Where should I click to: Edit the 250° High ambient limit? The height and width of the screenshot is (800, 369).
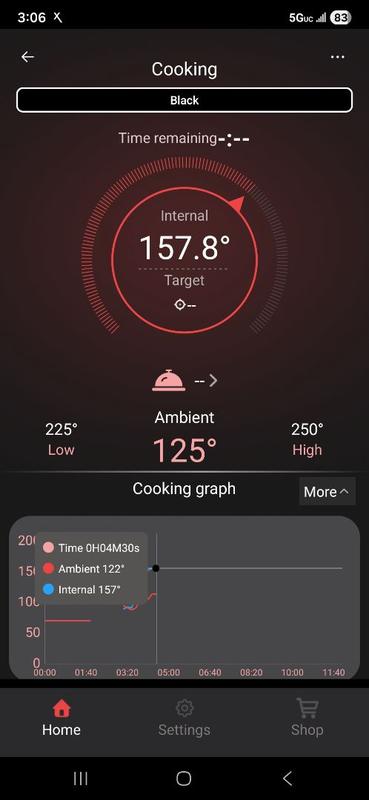coord(307,439)
